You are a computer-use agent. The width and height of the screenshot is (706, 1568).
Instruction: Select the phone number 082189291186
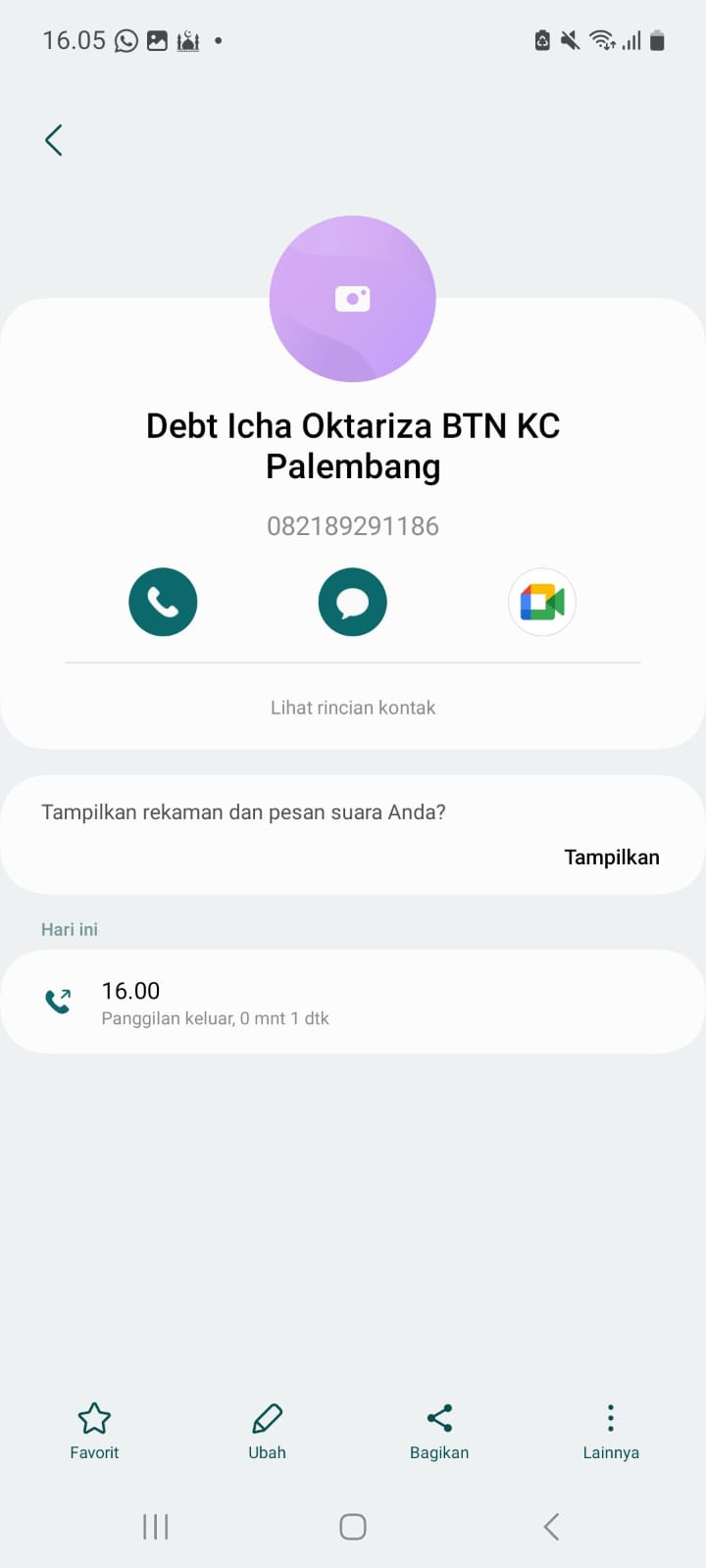coord(352,525)
